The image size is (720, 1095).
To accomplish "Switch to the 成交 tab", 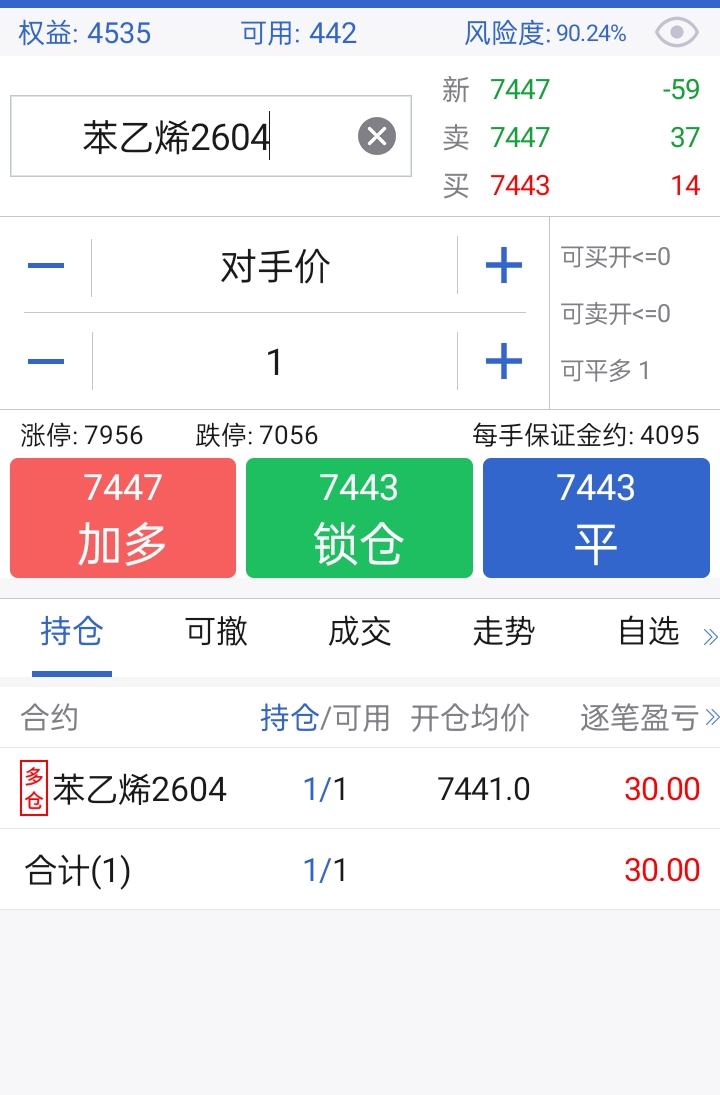I will pyautogui.click(x=358, y=632).
